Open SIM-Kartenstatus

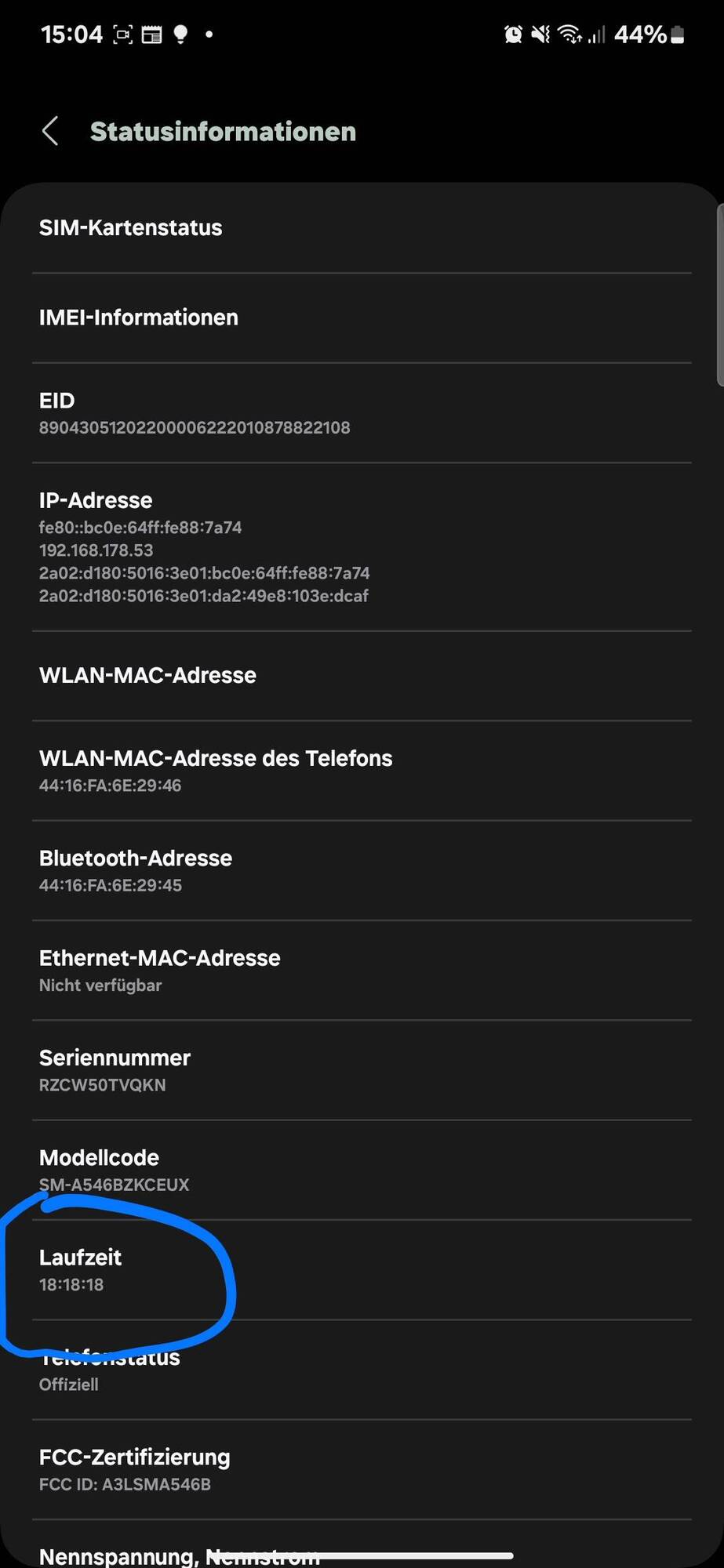pyautogui.click(x=361, y=228)
